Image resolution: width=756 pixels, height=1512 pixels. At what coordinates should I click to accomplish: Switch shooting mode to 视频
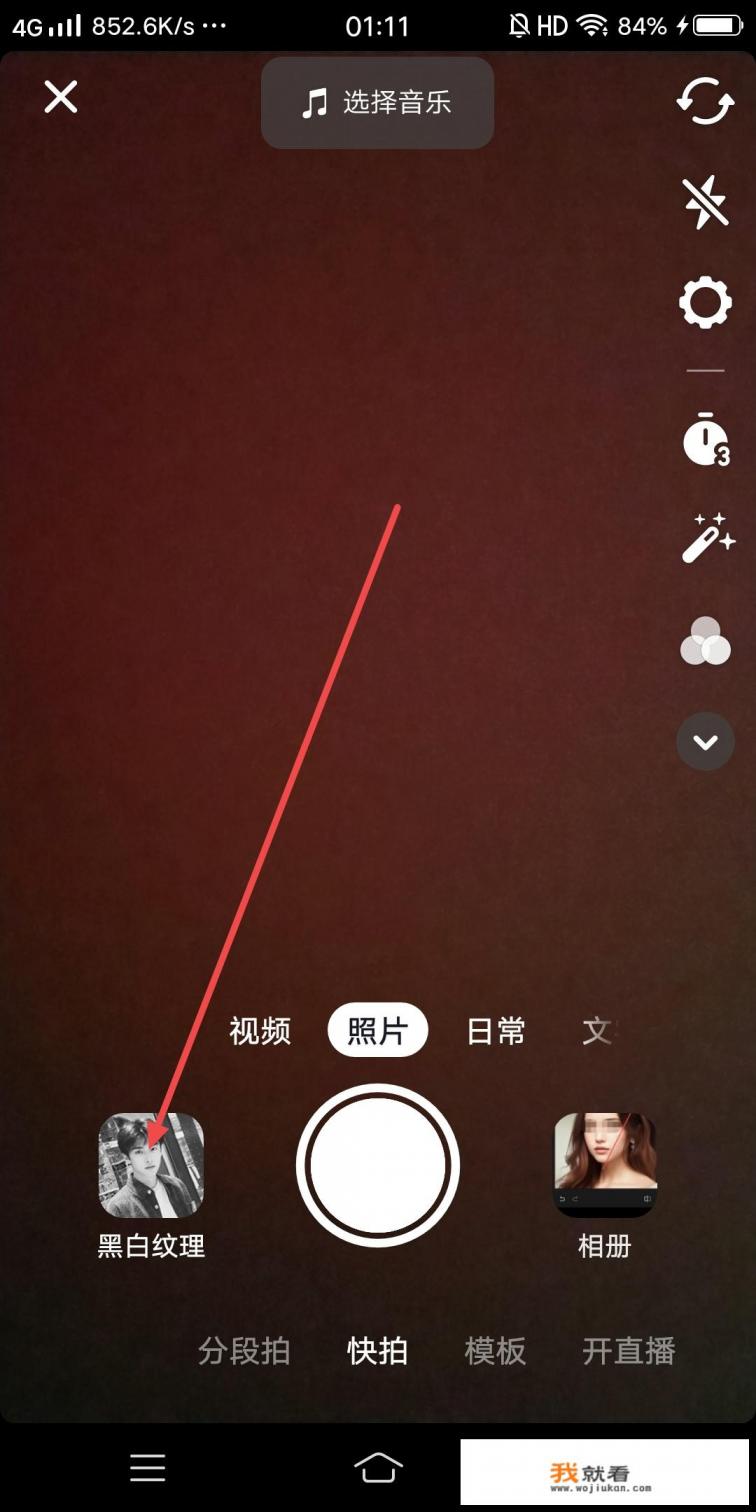[x=259, y=1031]
